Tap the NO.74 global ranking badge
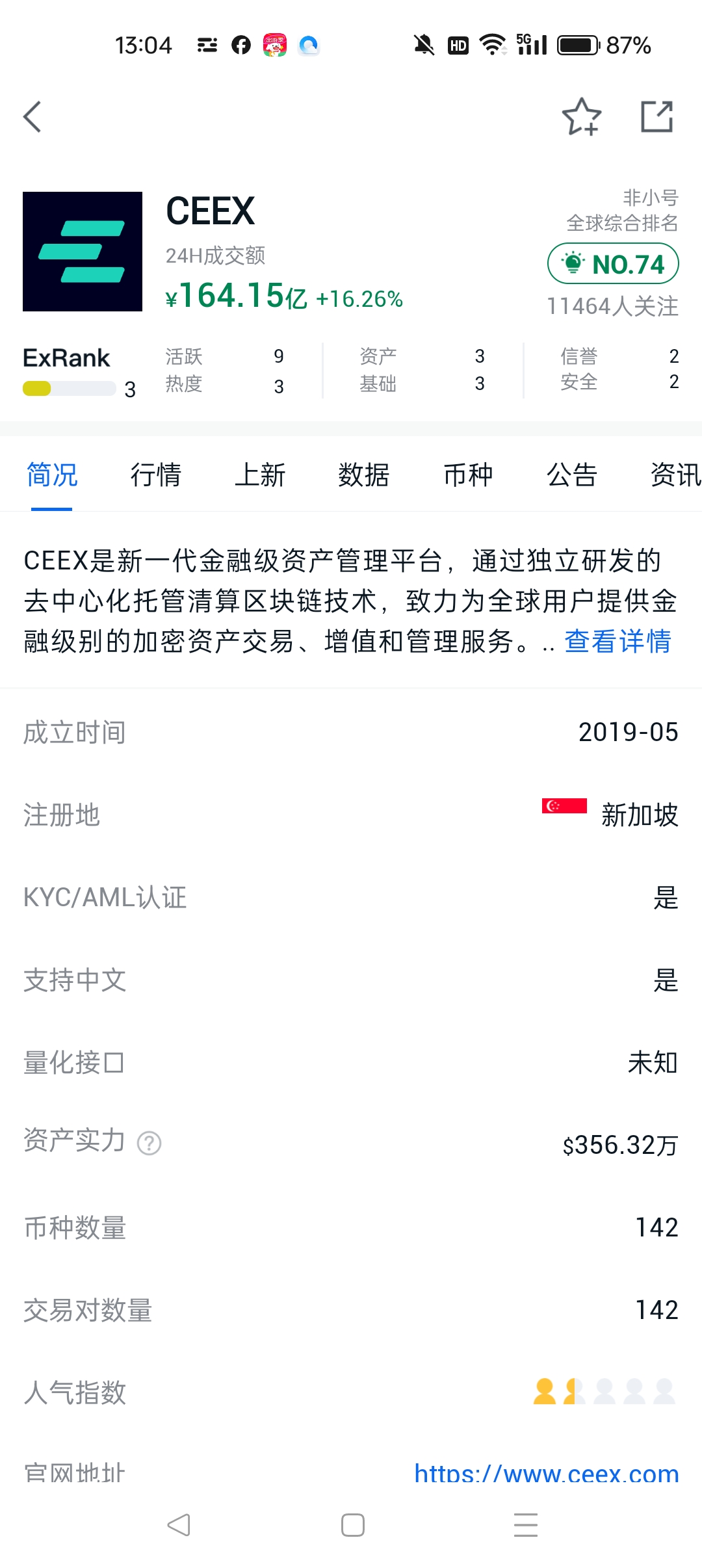Viewport: 702px width, 1568px height. tap(613, 264)
